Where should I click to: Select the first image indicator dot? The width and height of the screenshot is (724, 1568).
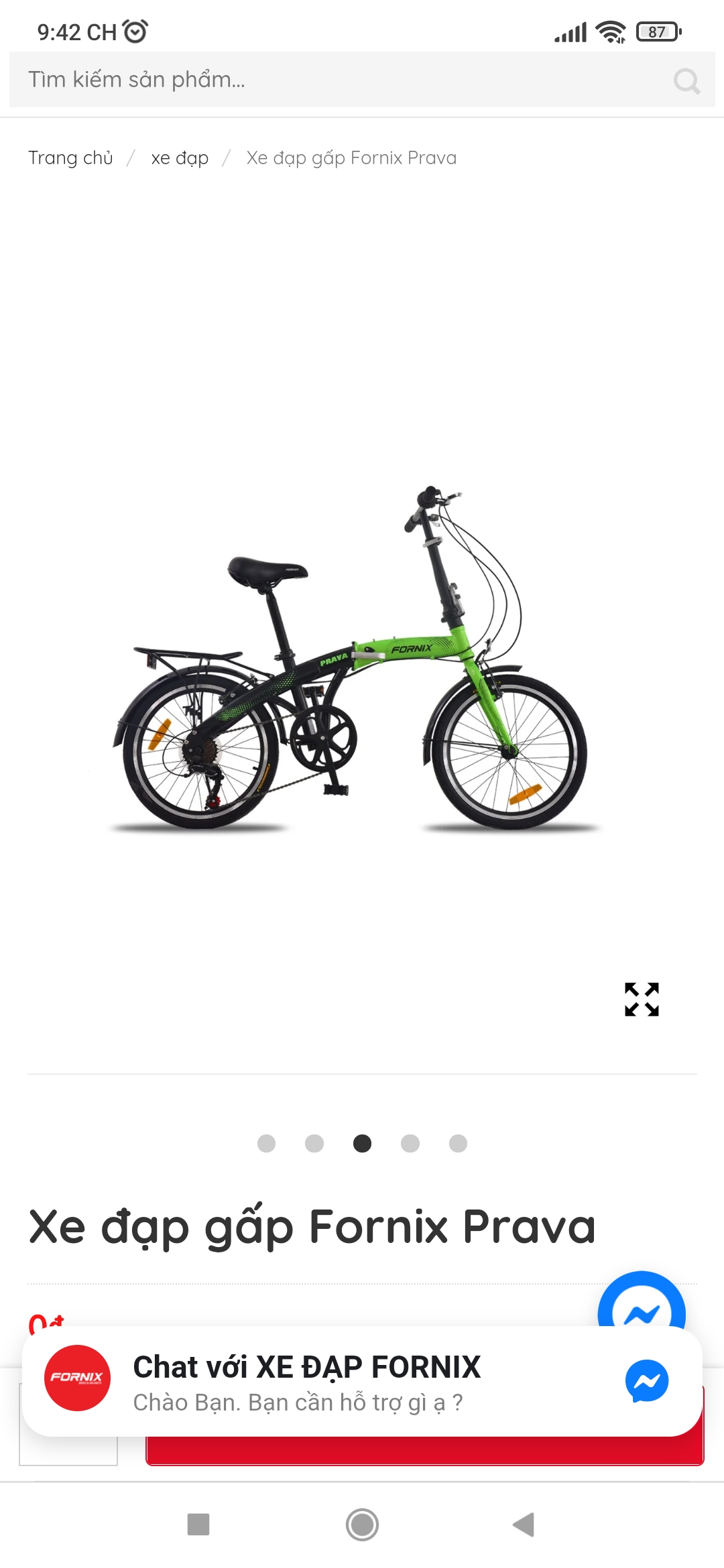pos(266,1143)
